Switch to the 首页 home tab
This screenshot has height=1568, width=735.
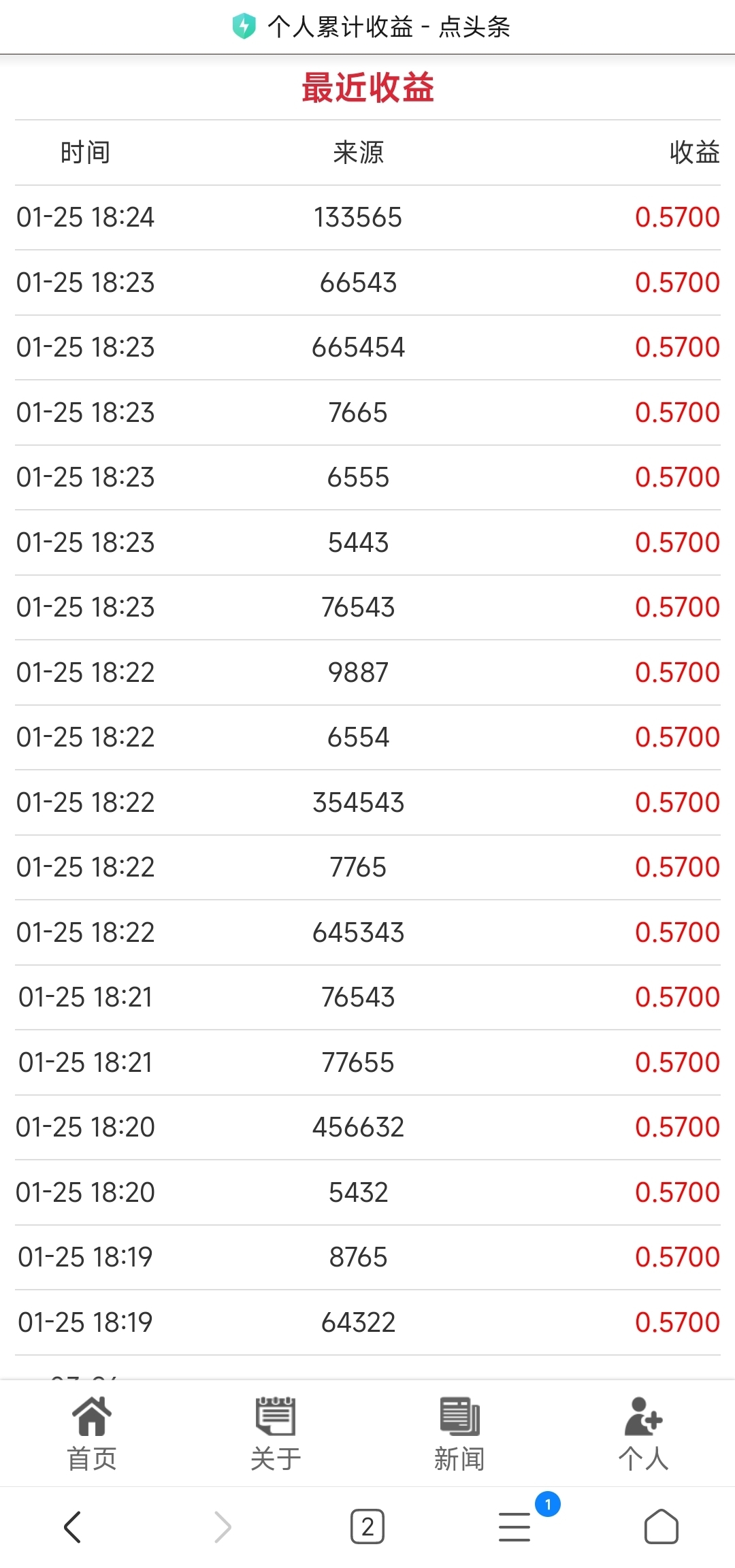92,1433
